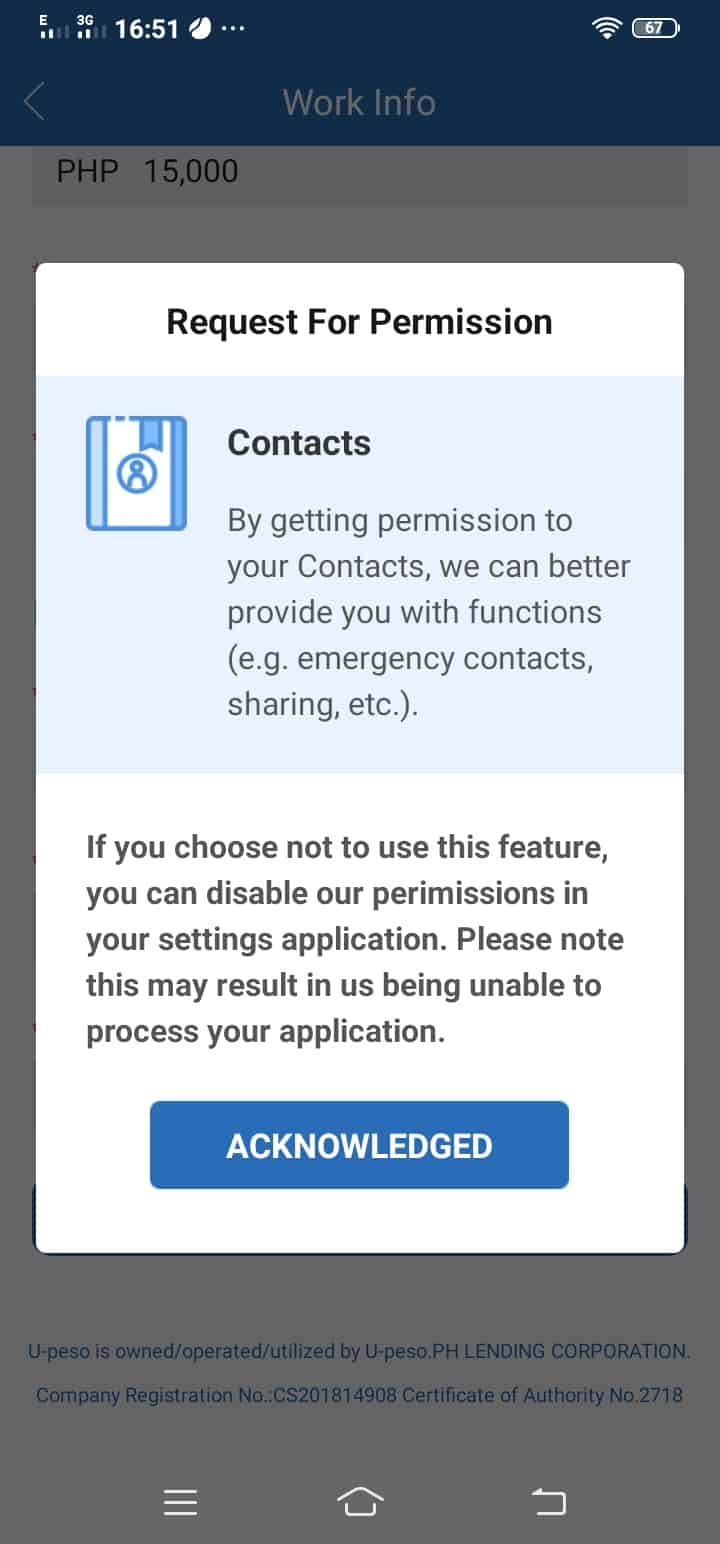
Task: Go back from Work Info
Action: [34, 102]
